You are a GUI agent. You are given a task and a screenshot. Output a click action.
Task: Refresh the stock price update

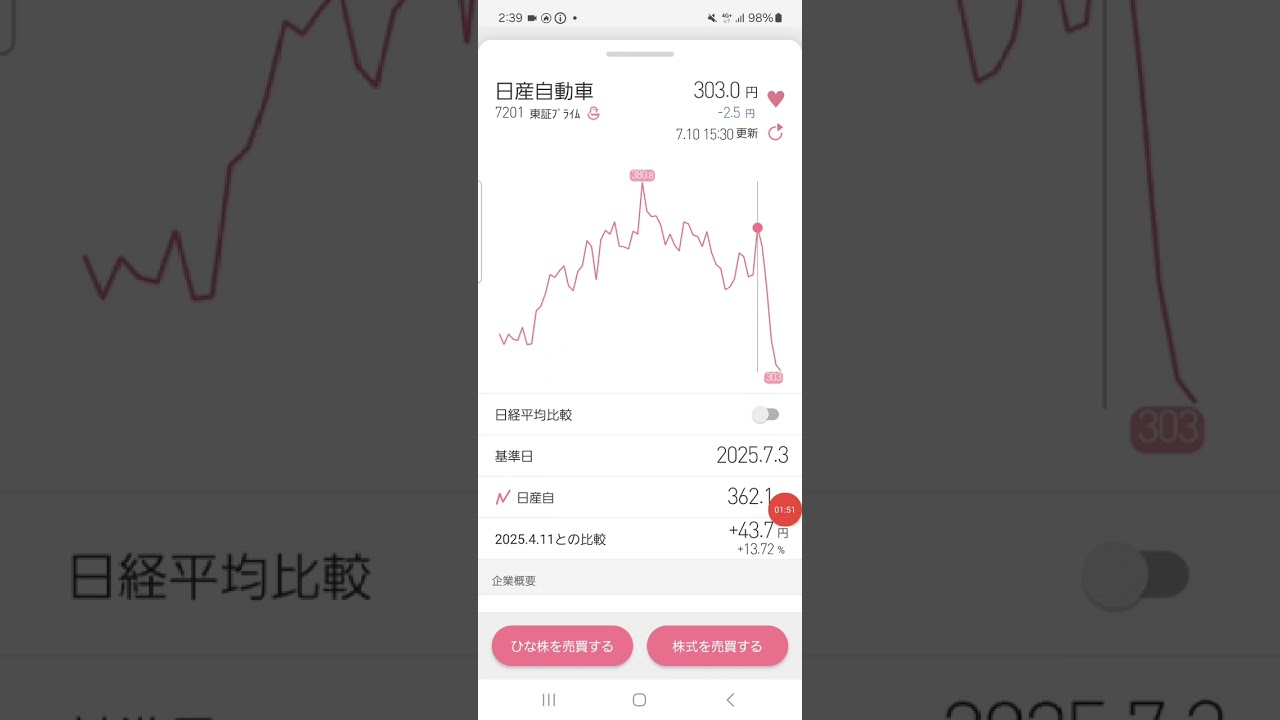(x=776, y=132)
